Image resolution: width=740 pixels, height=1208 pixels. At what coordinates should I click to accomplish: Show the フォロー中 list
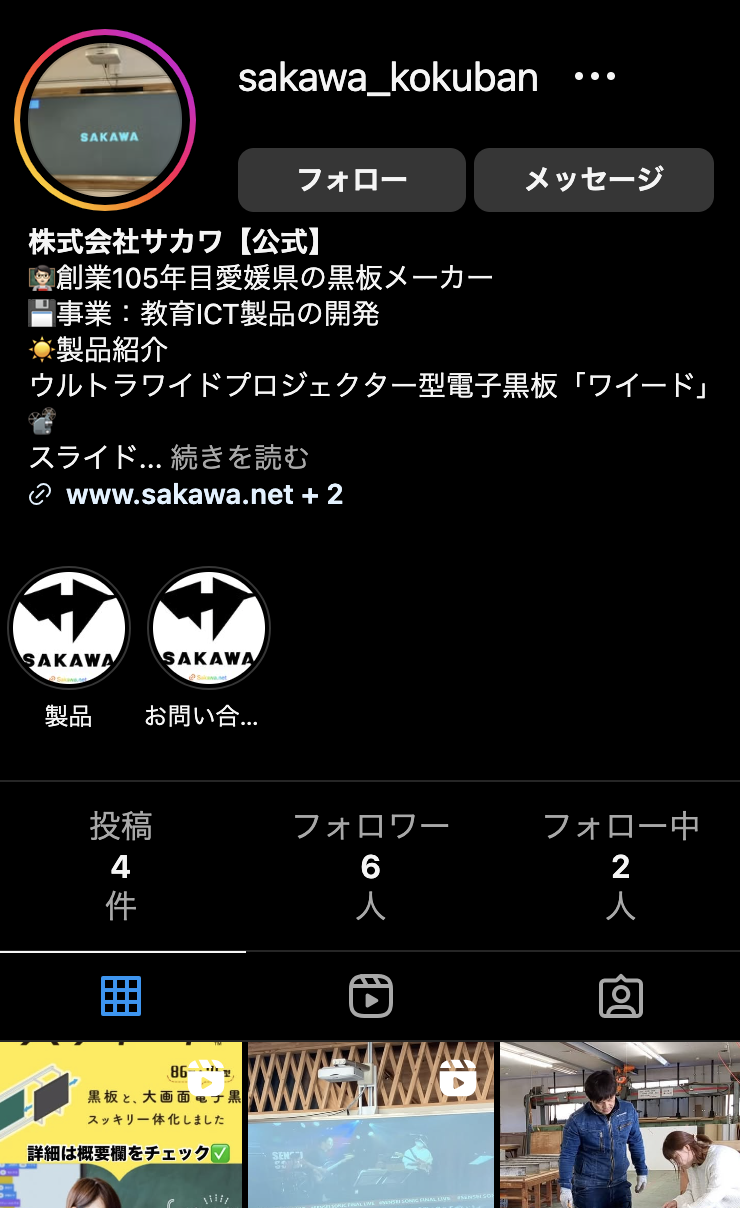tap(620, 865)
